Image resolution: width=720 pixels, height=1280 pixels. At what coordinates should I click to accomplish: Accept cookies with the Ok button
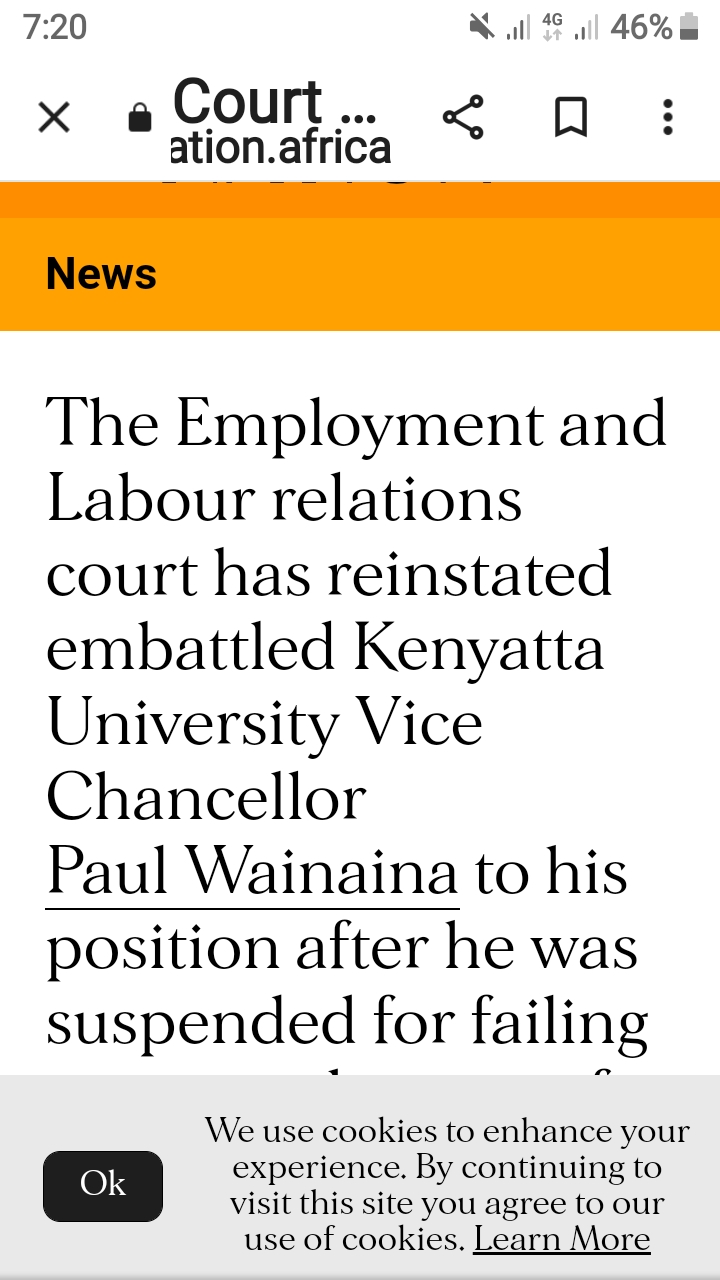[103, 1185]
